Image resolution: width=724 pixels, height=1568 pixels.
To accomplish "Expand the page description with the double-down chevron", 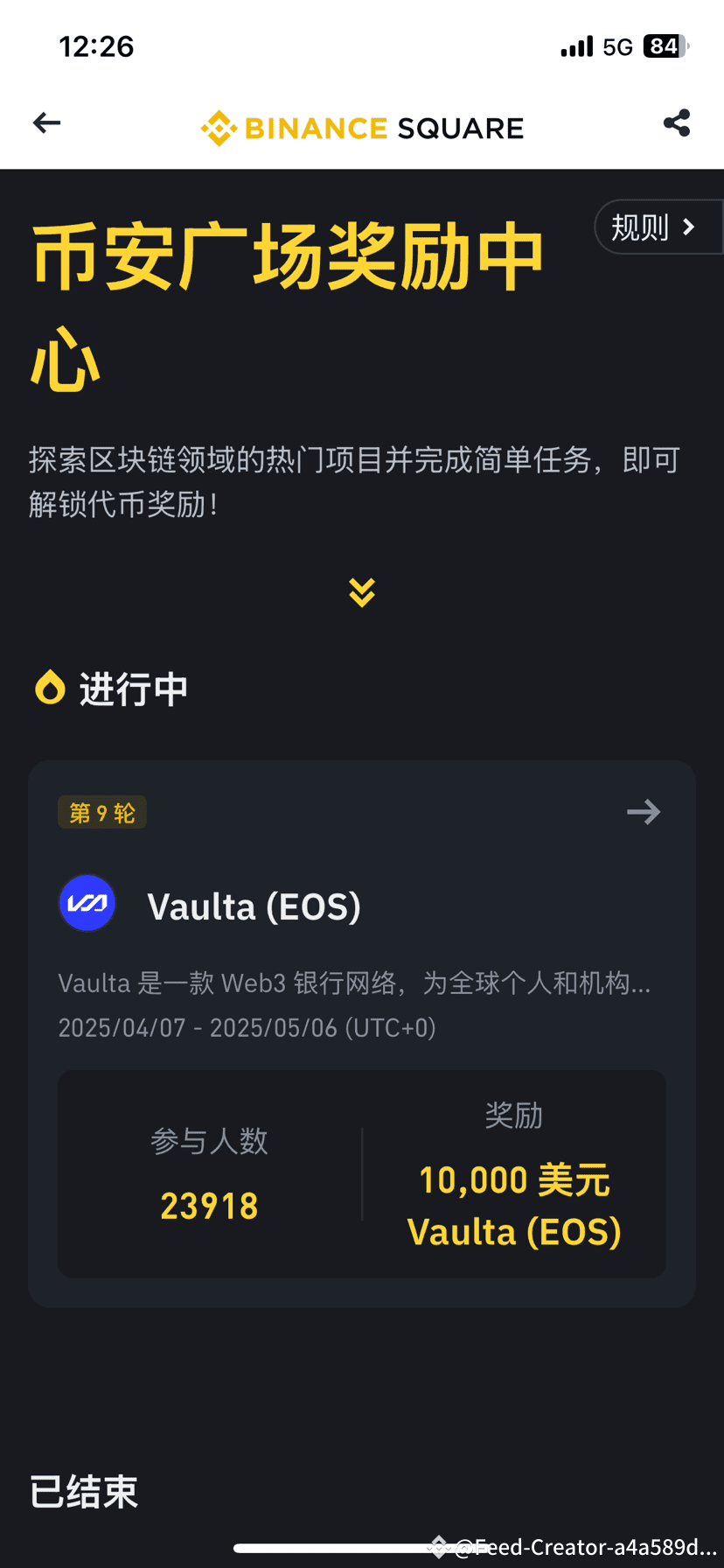I will (361, 592).
